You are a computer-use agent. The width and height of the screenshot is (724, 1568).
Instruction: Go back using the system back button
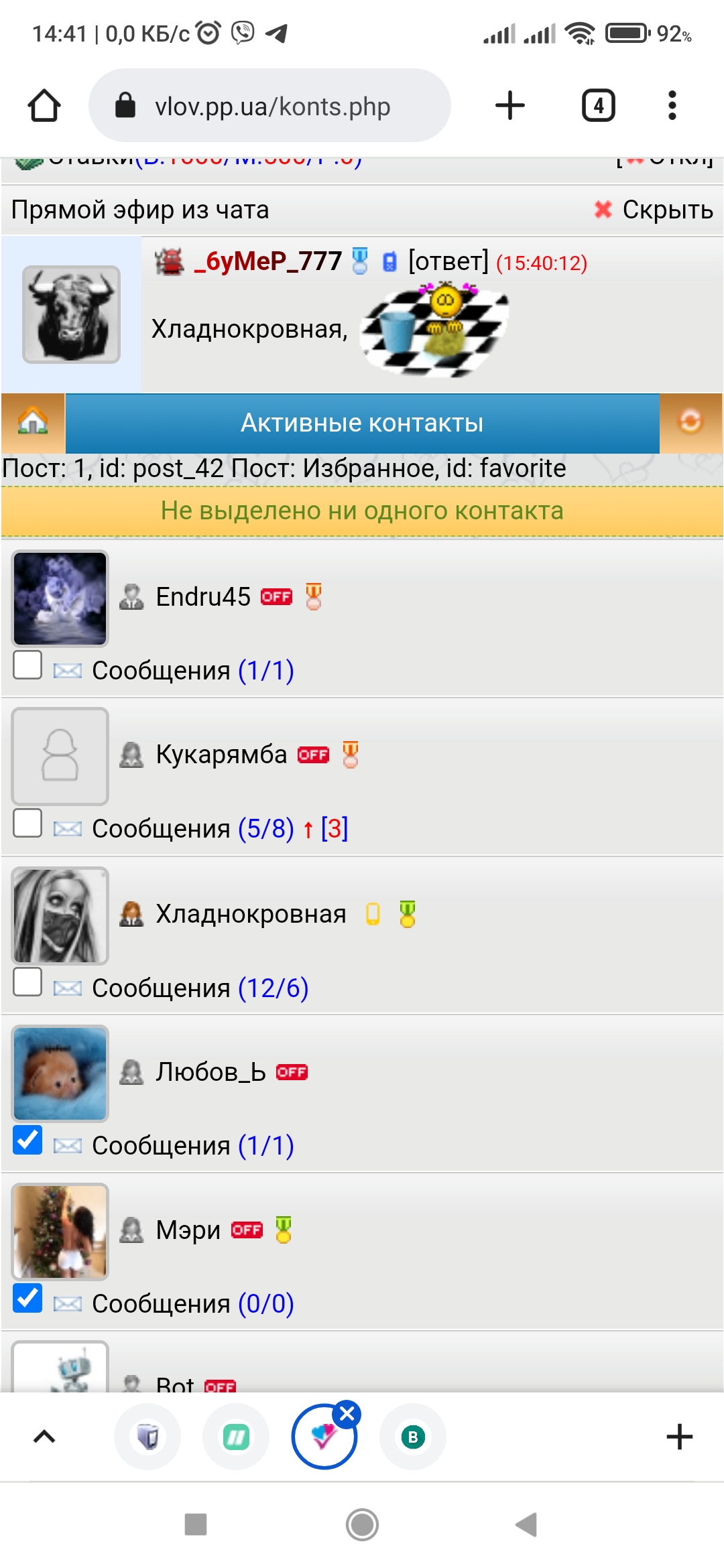pyautogui.click(x=527, y=1524)
